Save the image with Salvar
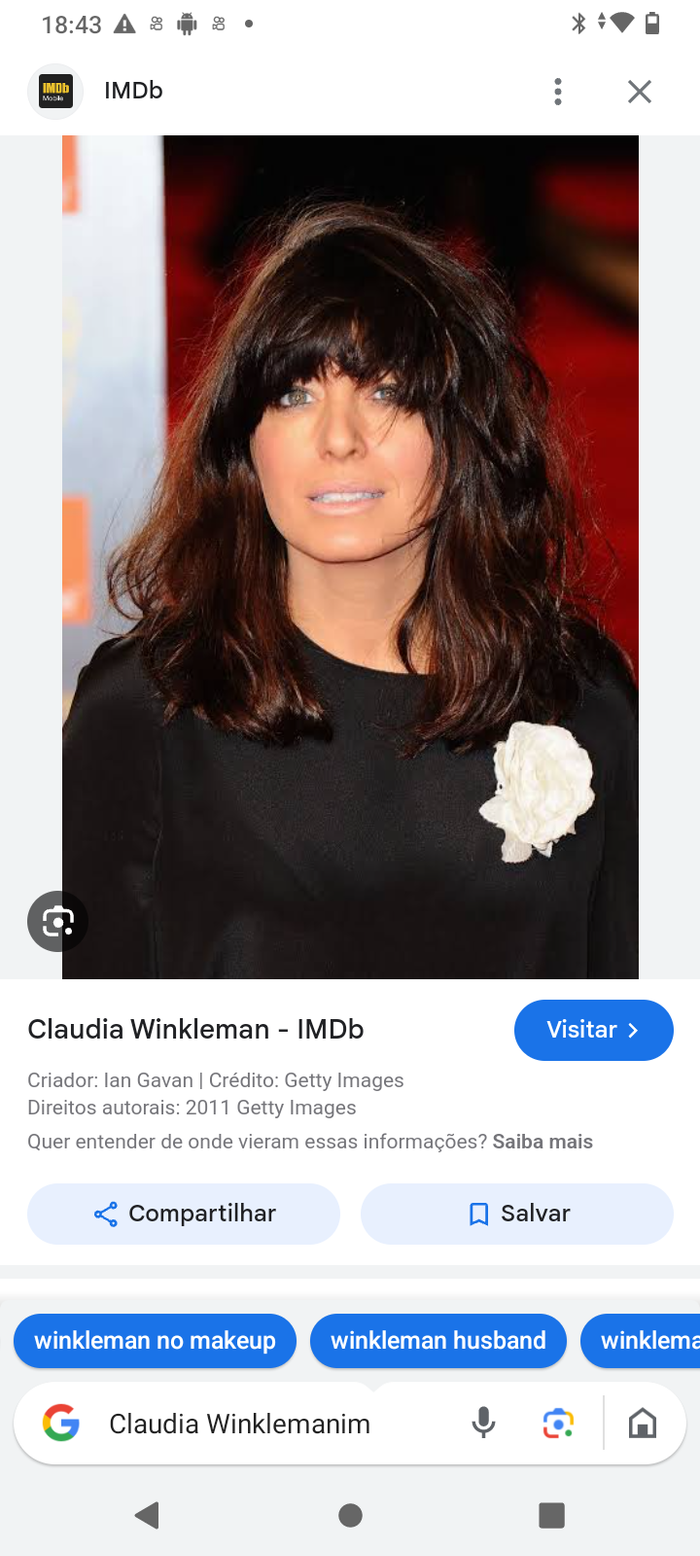 click(x=517, y=1214)
